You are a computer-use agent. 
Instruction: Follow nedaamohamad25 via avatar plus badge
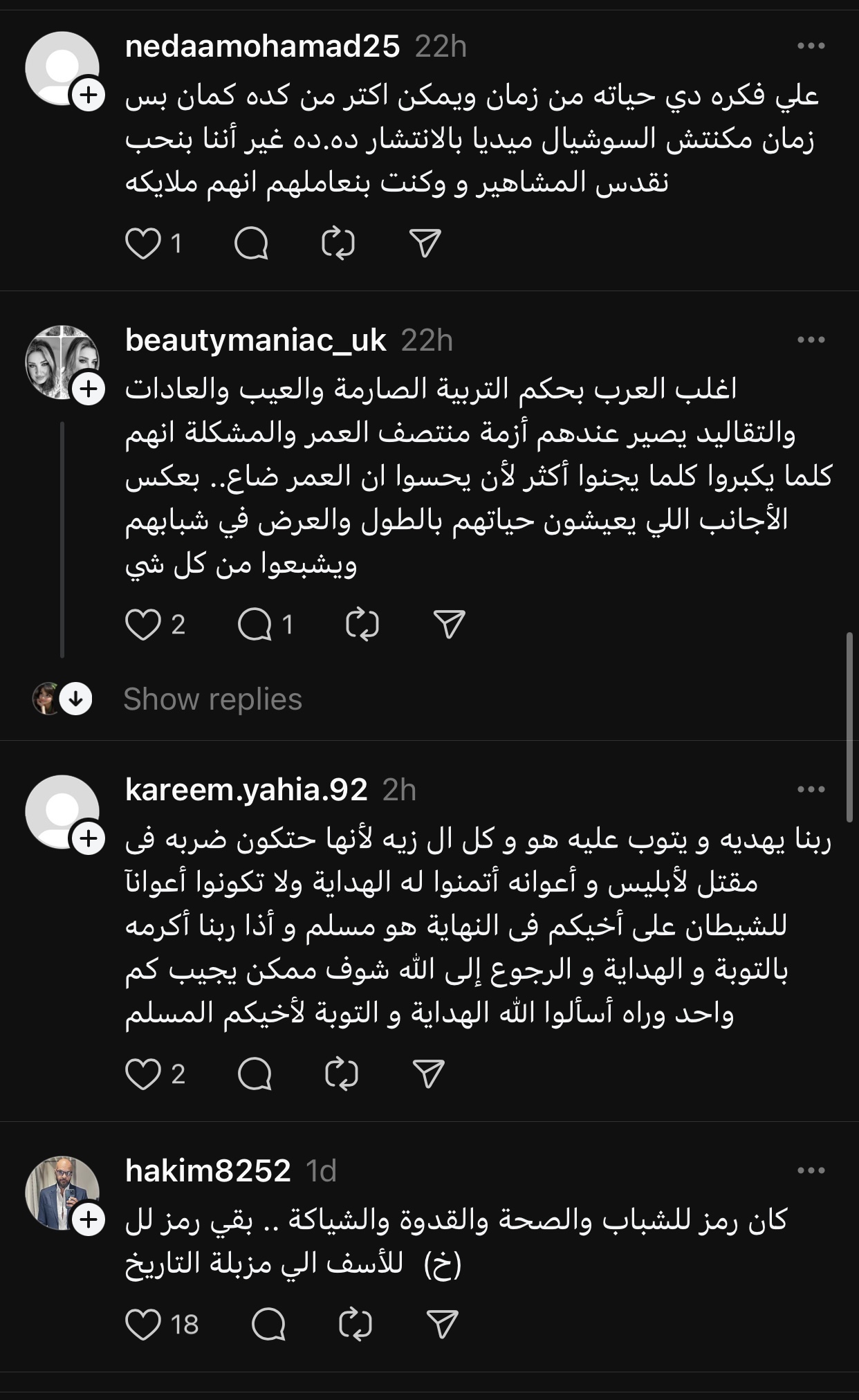coord(89,95)
